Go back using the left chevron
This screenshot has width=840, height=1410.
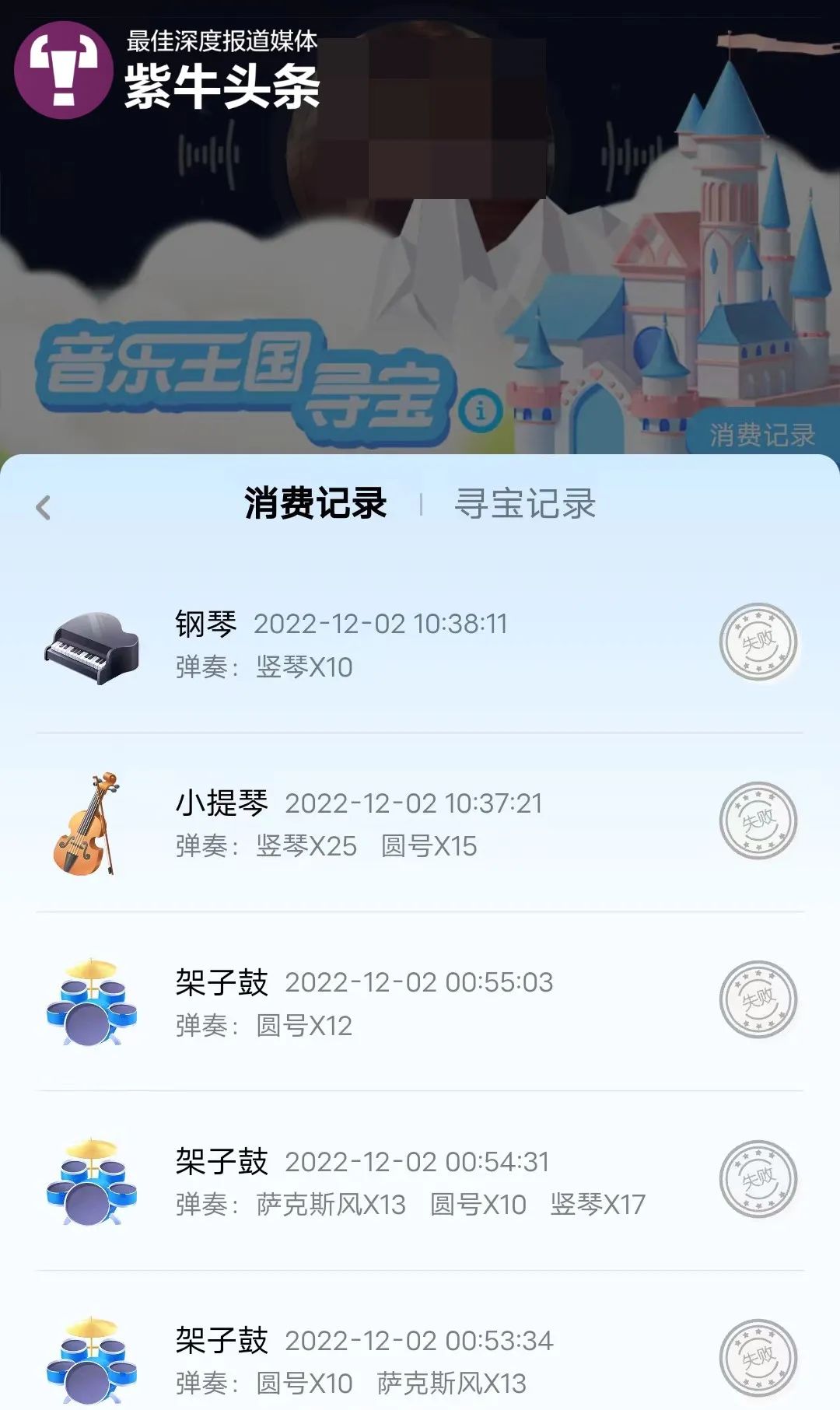tap(44, 508)
